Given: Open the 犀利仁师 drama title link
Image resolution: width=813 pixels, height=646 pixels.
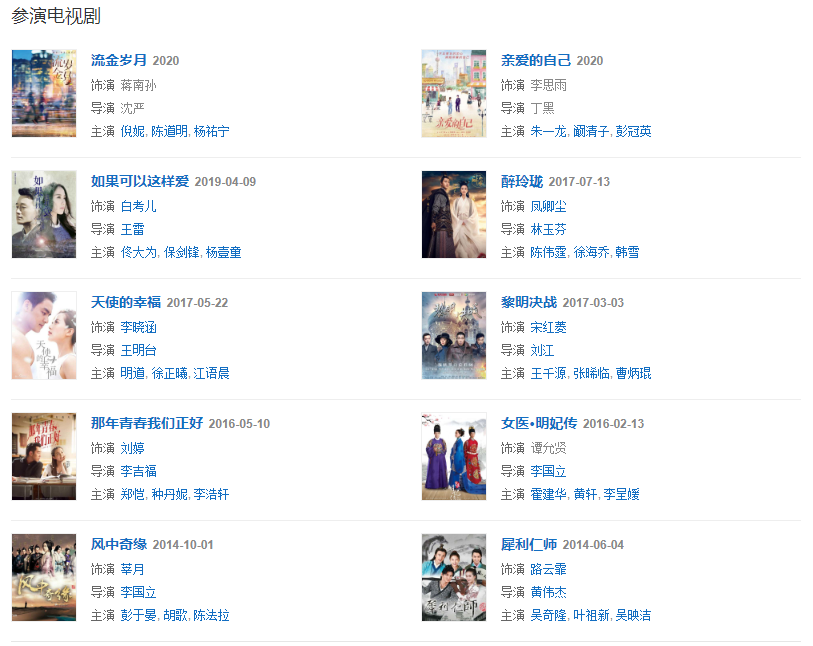Looking at the screenshot, I should (x=528, y=545).
